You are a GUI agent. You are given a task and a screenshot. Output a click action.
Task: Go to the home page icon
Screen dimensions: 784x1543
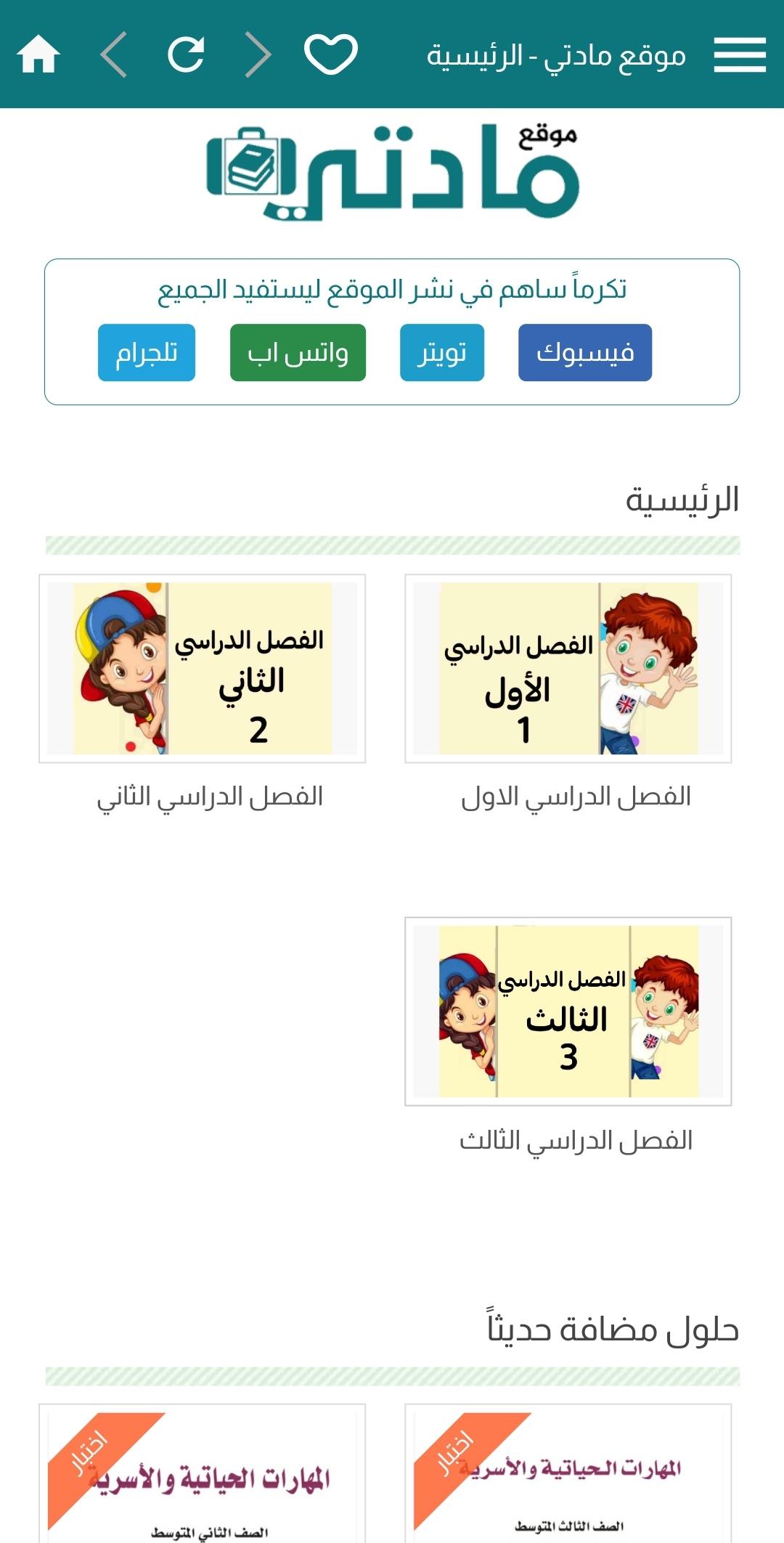point(38,54)
